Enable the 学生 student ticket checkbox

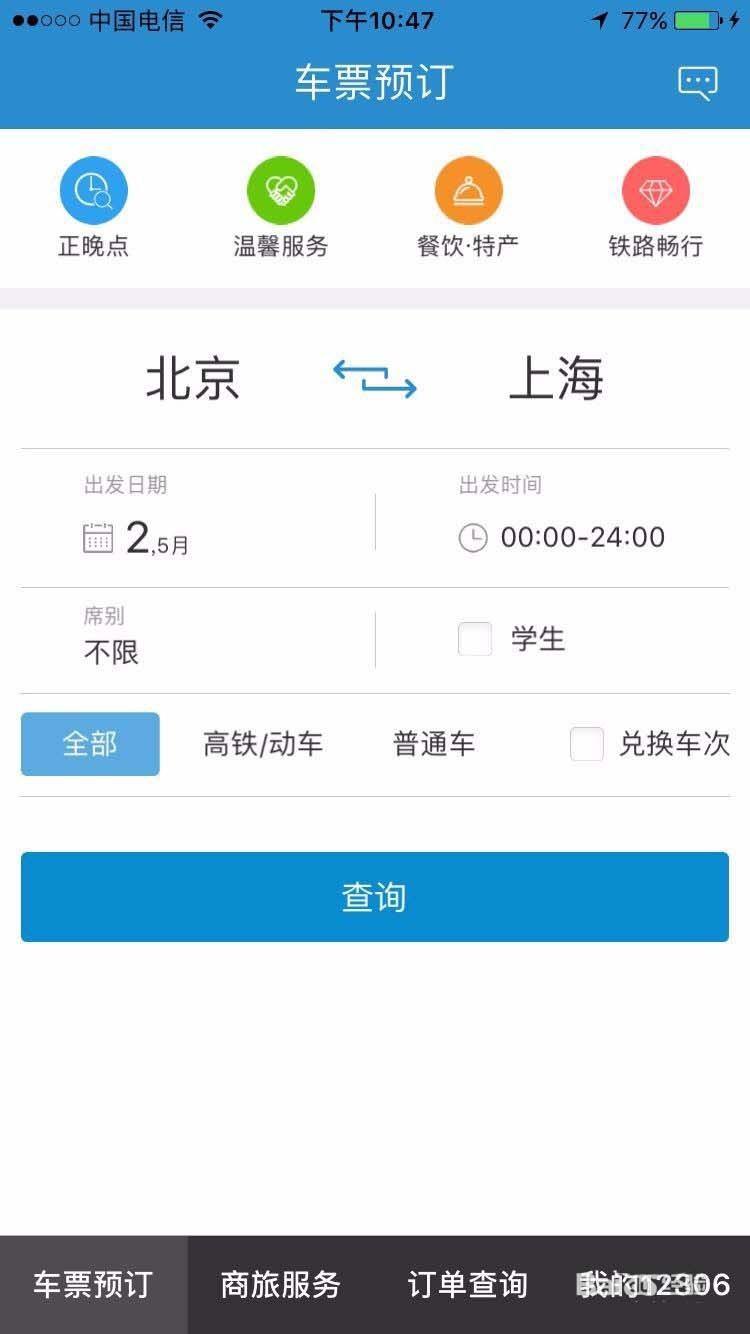(x=474, y=638)
